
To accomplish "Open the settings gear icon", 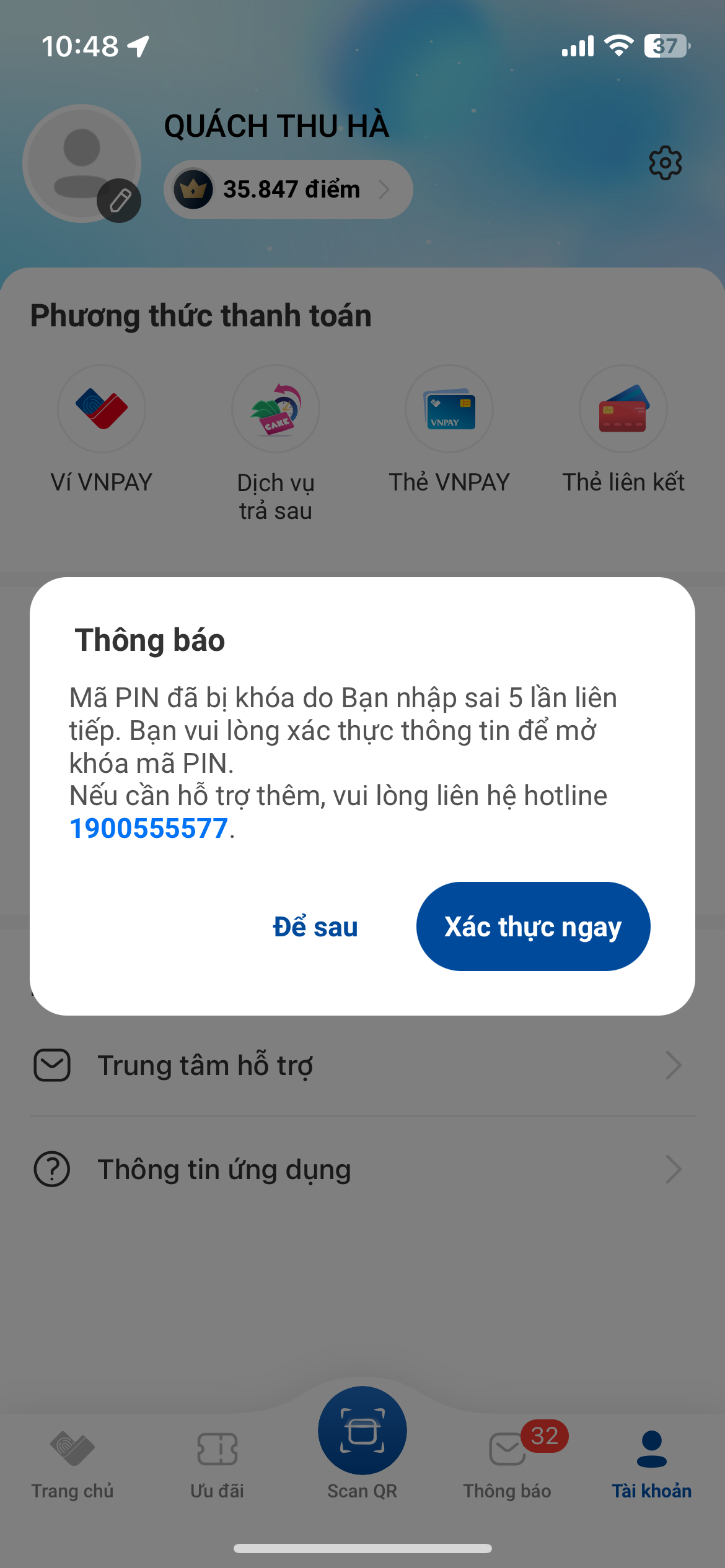I will (x=665, y=163).
